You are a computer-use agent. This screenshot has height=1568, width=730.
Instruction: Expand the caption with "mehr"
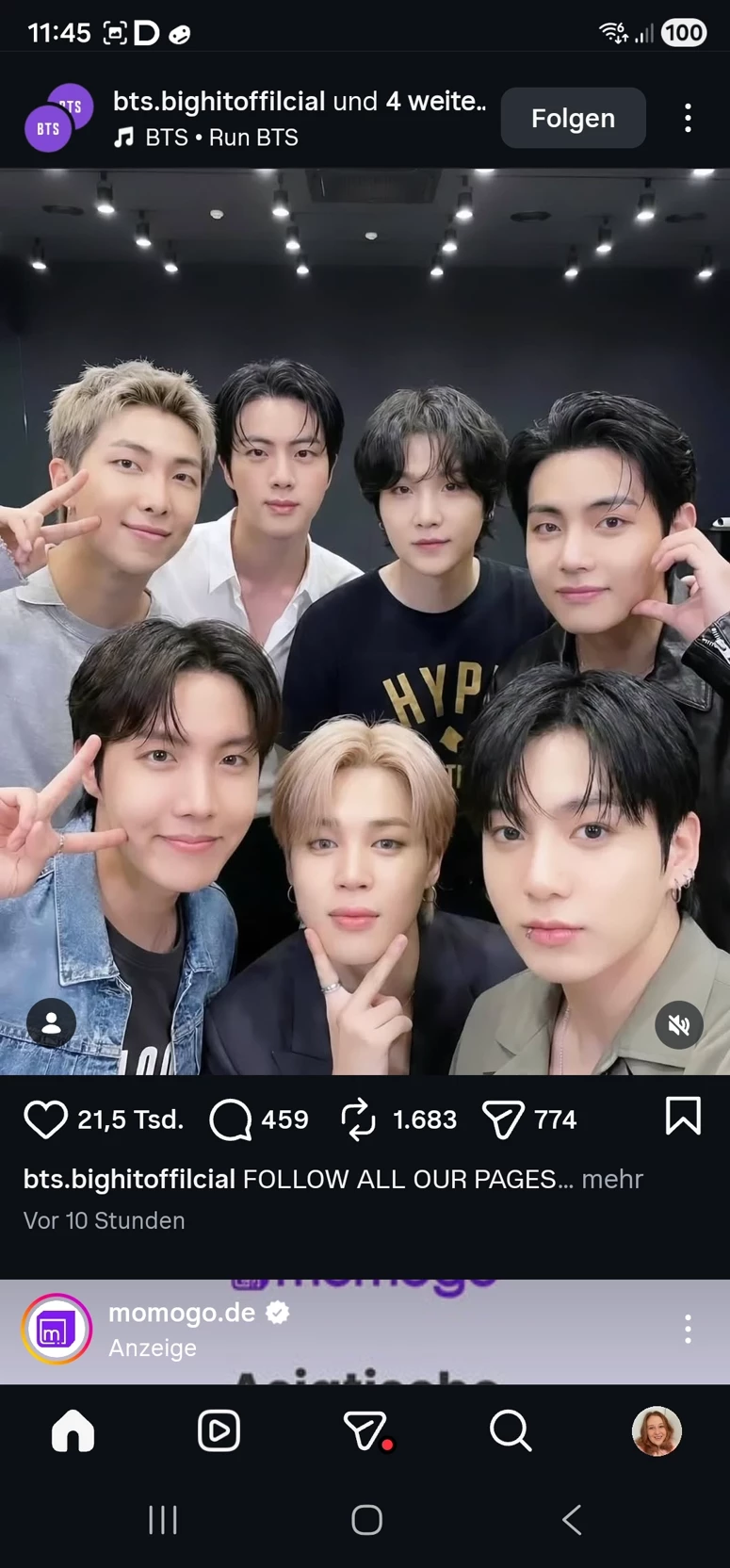tap(612, 1179)
